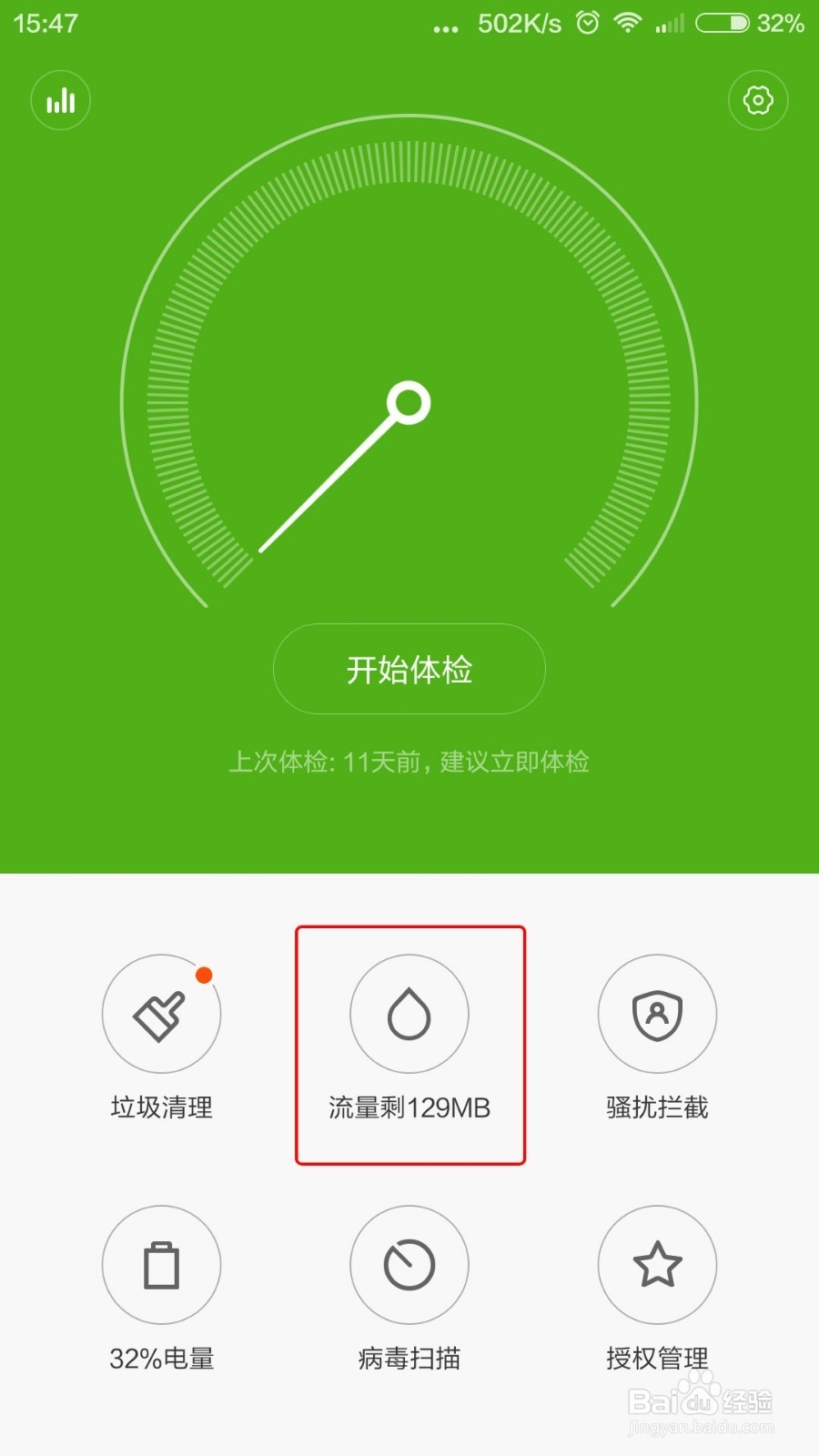Viewport: 819px width, 1456px height.
Task: Open the 流量剩129MB data usage tool
Action: [409, 1046]
